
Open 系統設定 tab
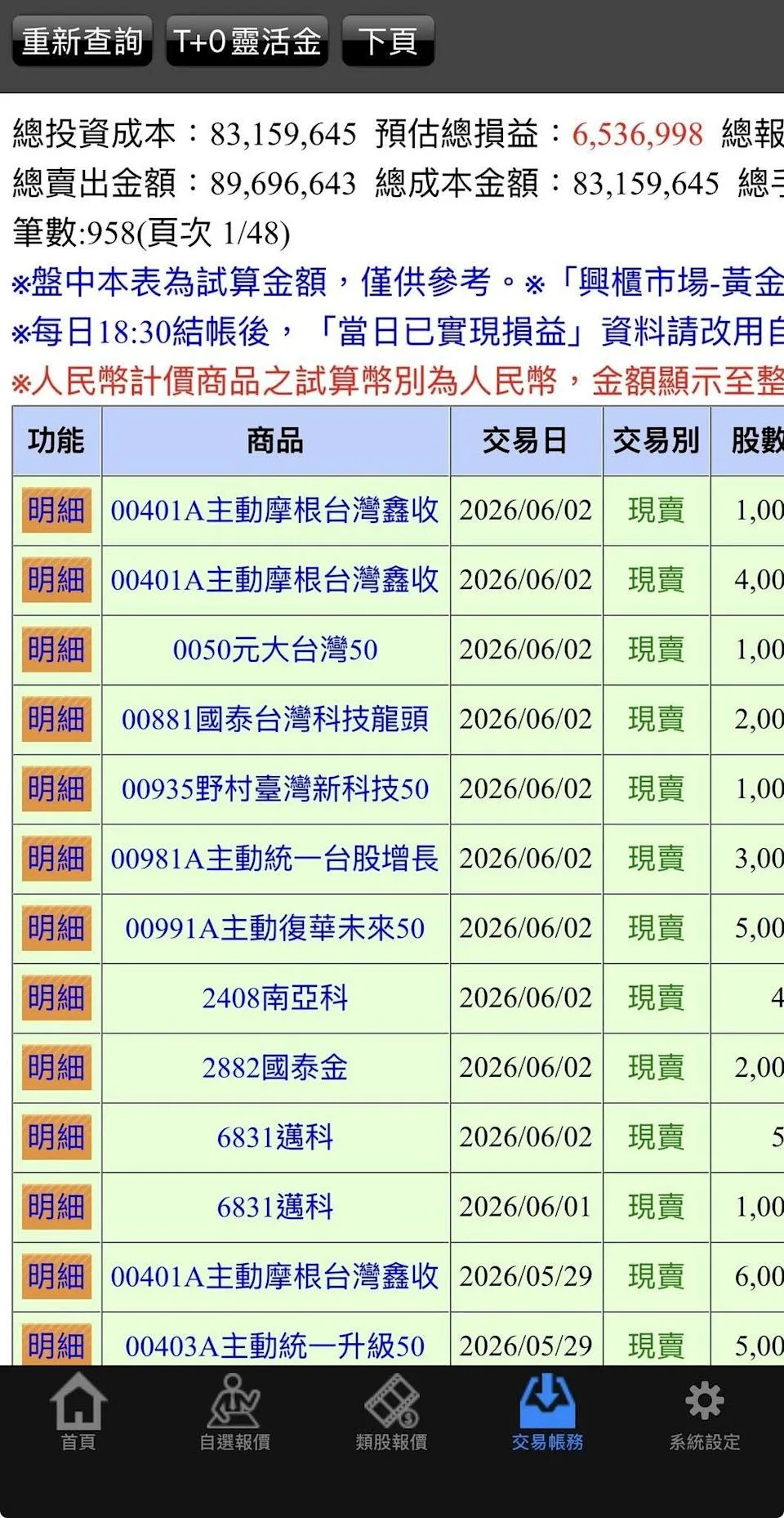click(x=705, y=1412)
